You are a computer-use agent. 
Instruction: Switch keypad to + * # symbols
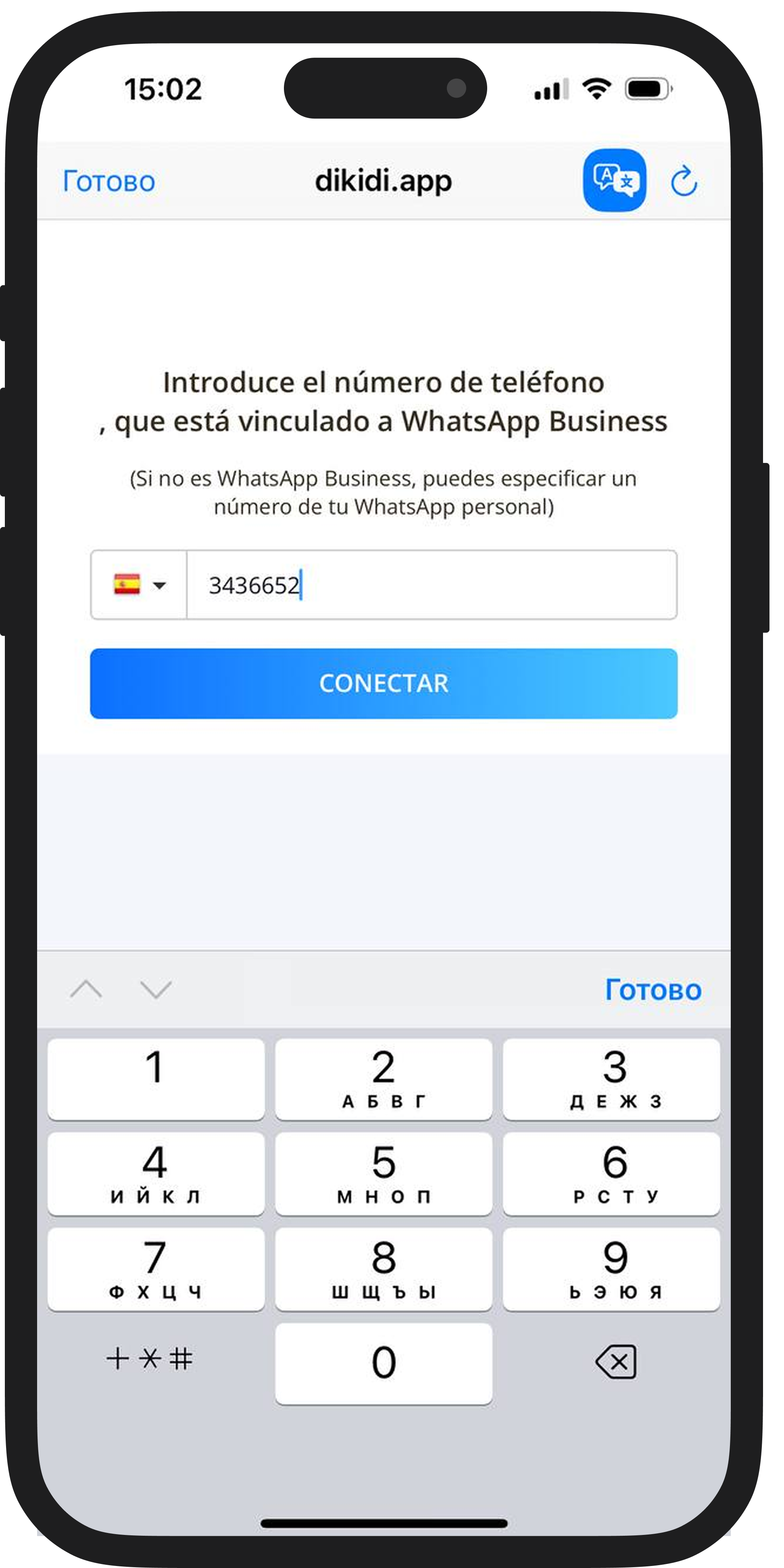150,1359
